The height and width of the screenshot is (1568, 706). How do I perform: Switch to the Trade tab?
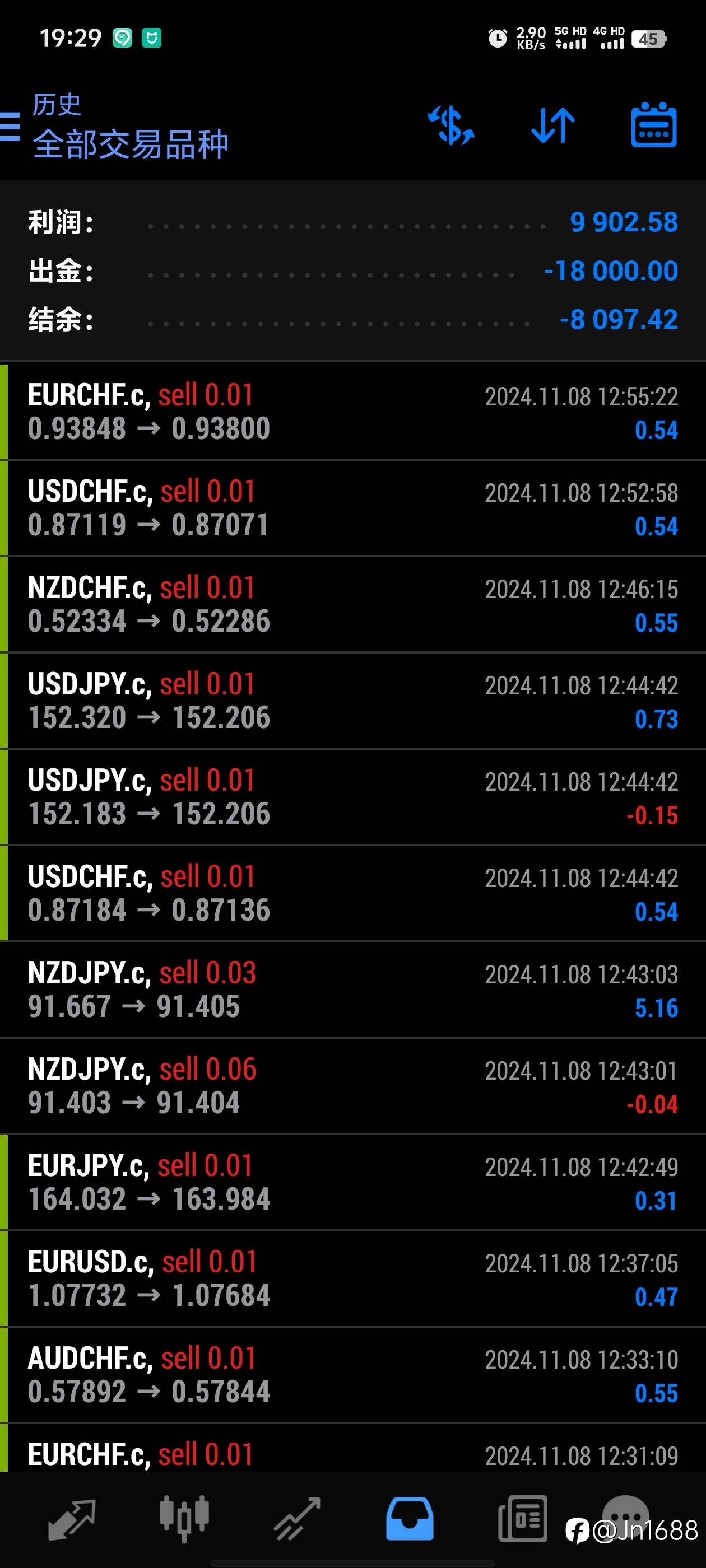point(296,1519)
